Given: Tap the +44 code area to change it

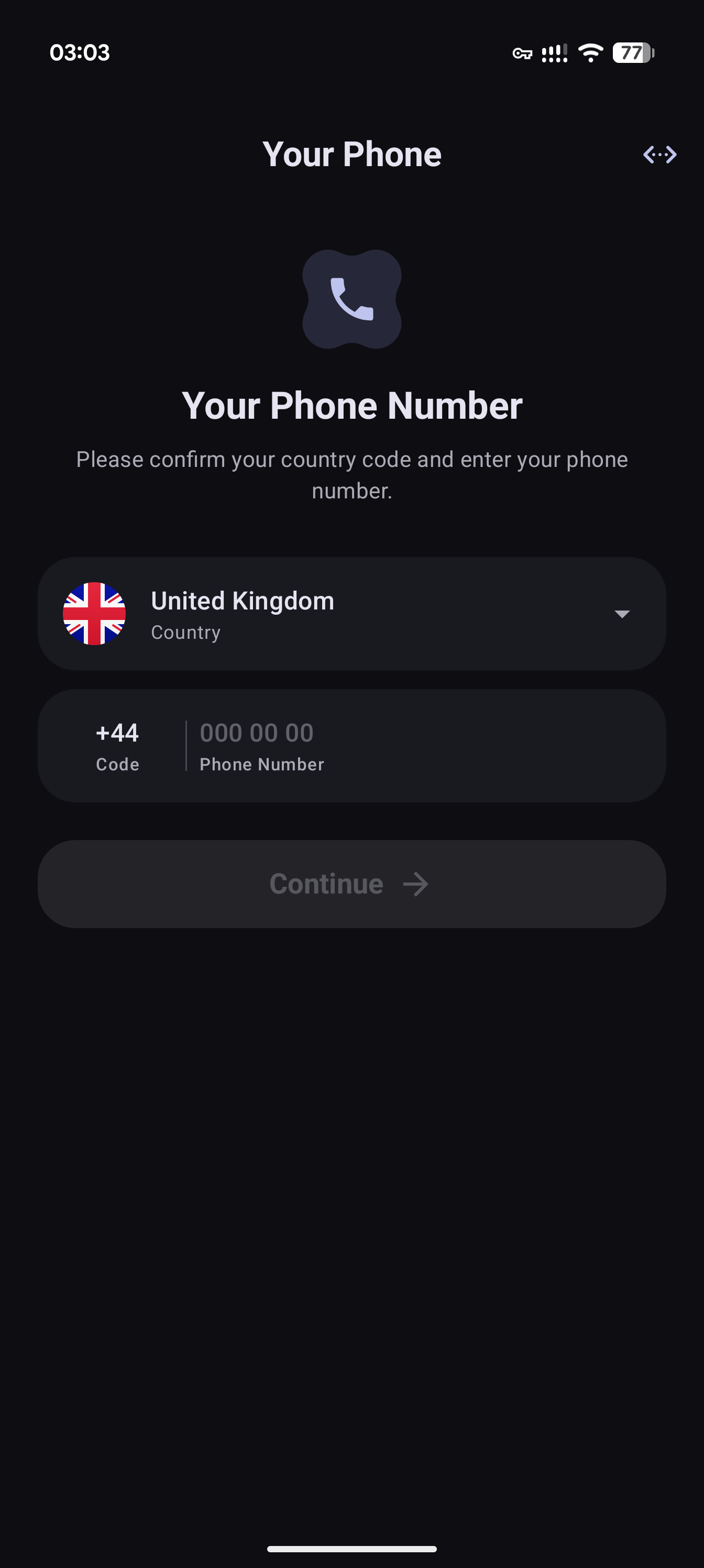Looking at the screenshot, I should tap(117, 744).
